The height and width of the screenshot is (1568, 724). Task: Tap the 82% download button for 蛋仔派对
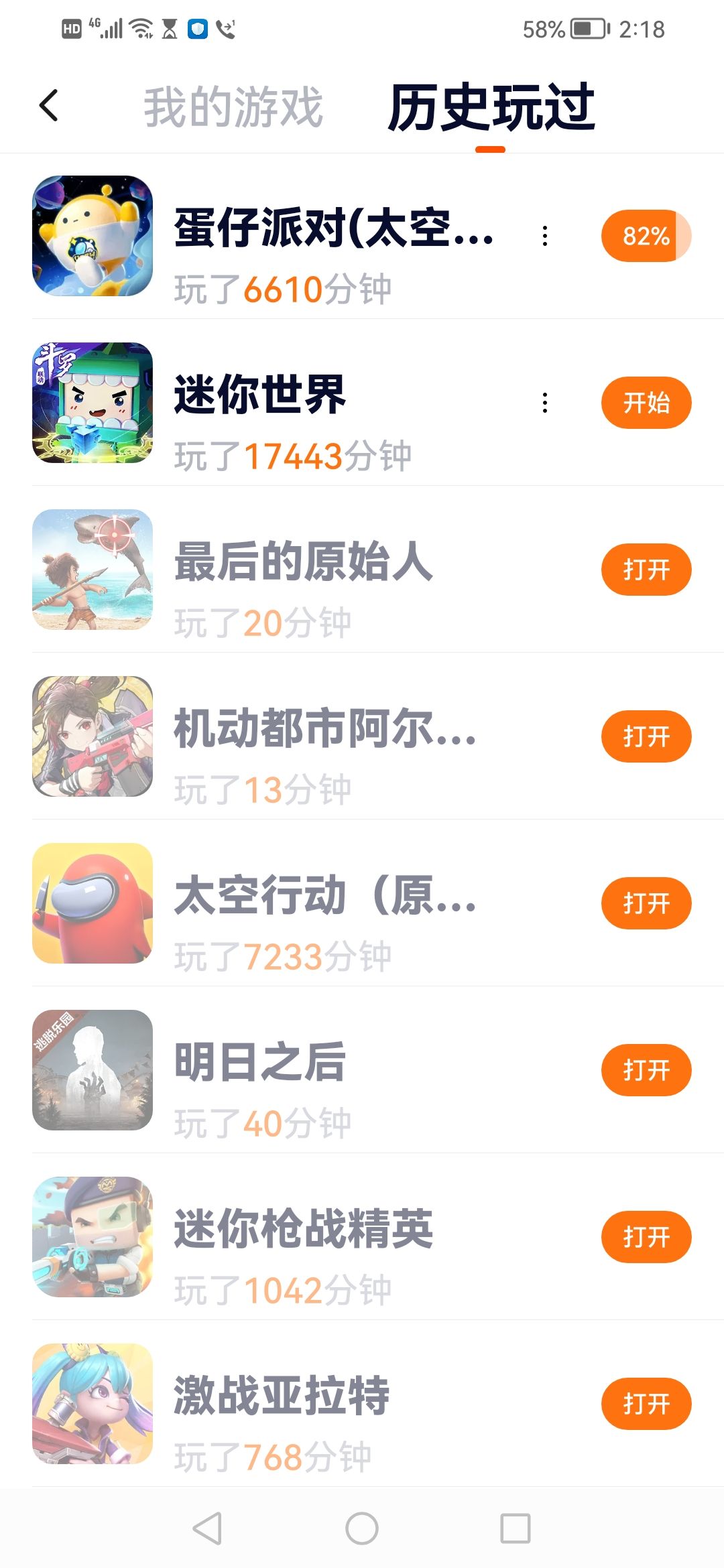click(x=646, y=236)
